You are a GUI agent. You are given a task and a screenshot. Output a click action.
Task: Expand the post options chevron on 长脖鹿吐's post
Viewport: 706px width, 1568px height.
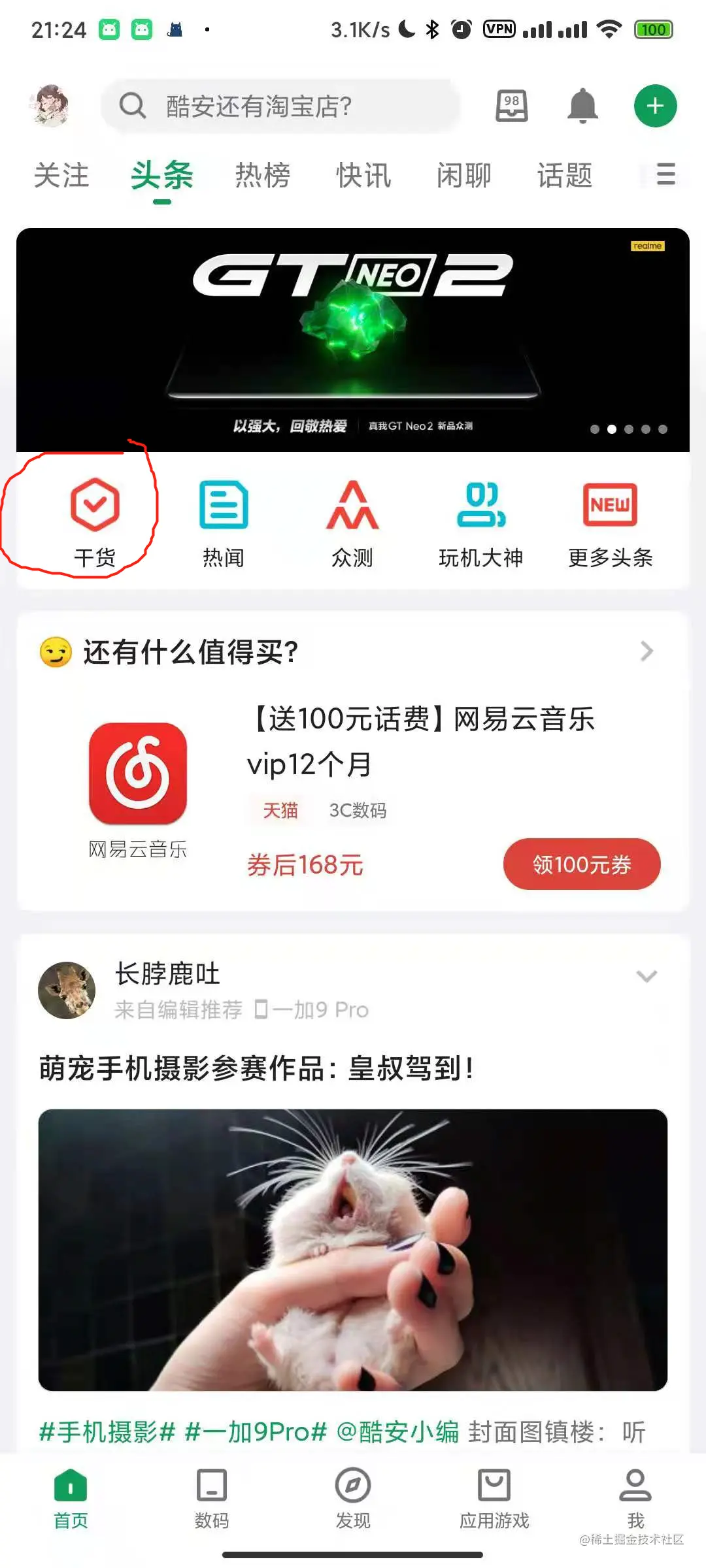coord(647,976)
